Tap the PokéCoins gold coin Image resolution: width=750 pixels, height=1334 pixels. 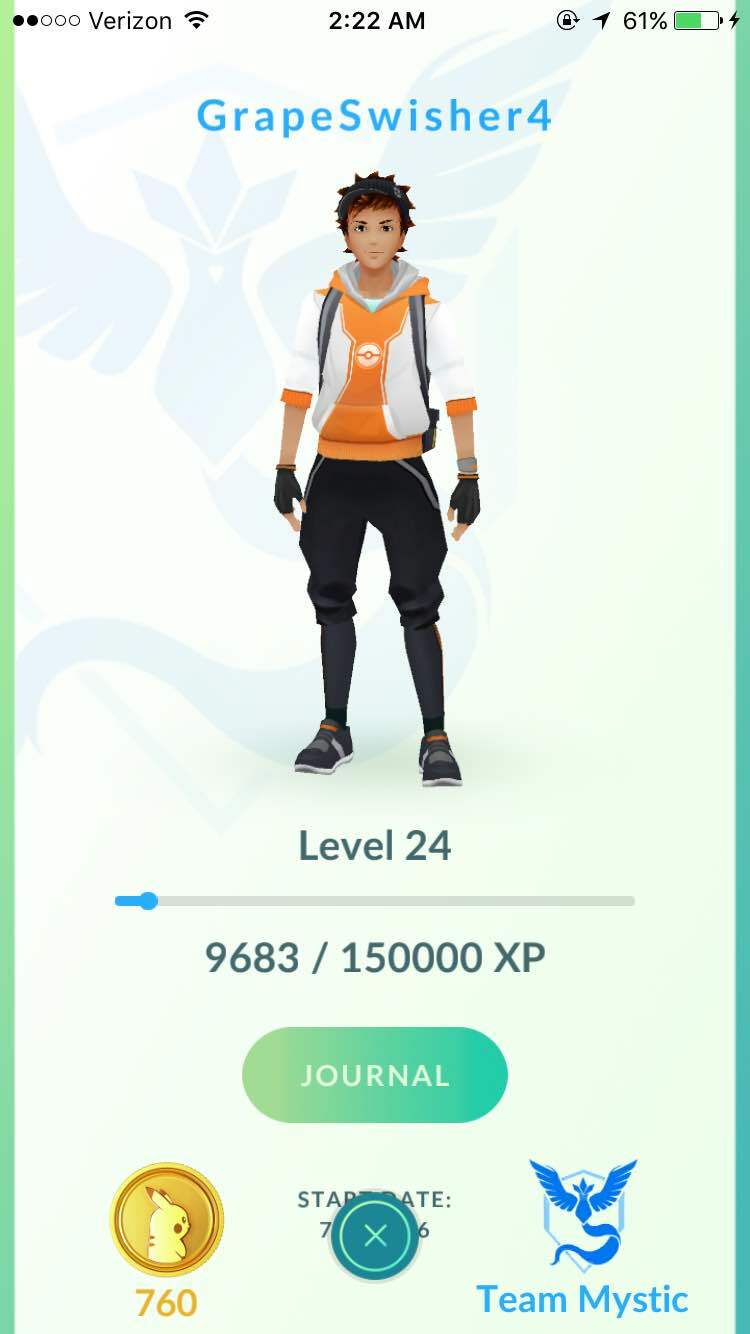(x=166, y=1219)
